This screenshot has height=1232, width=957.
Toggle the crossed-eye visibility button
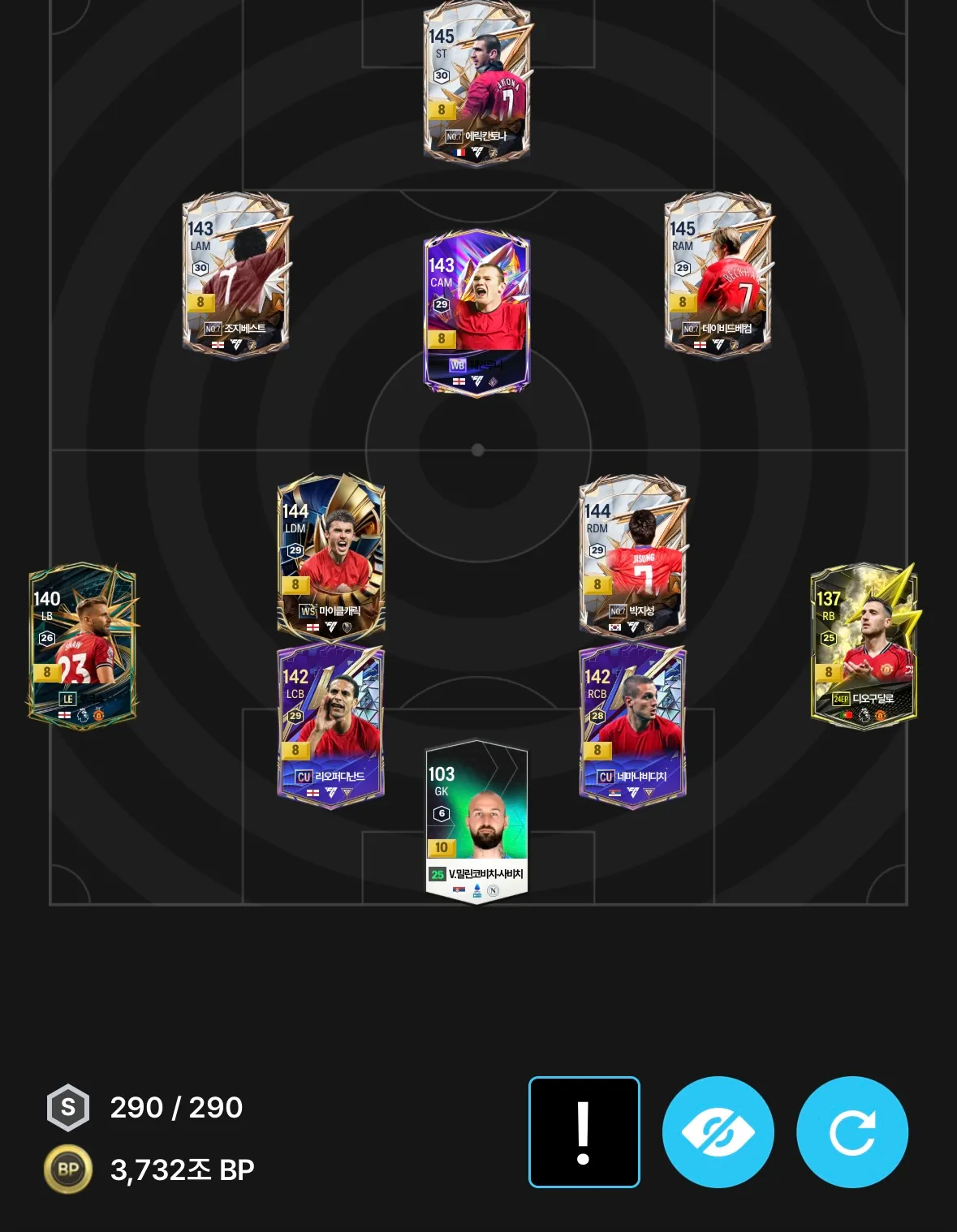[718, 1132]
